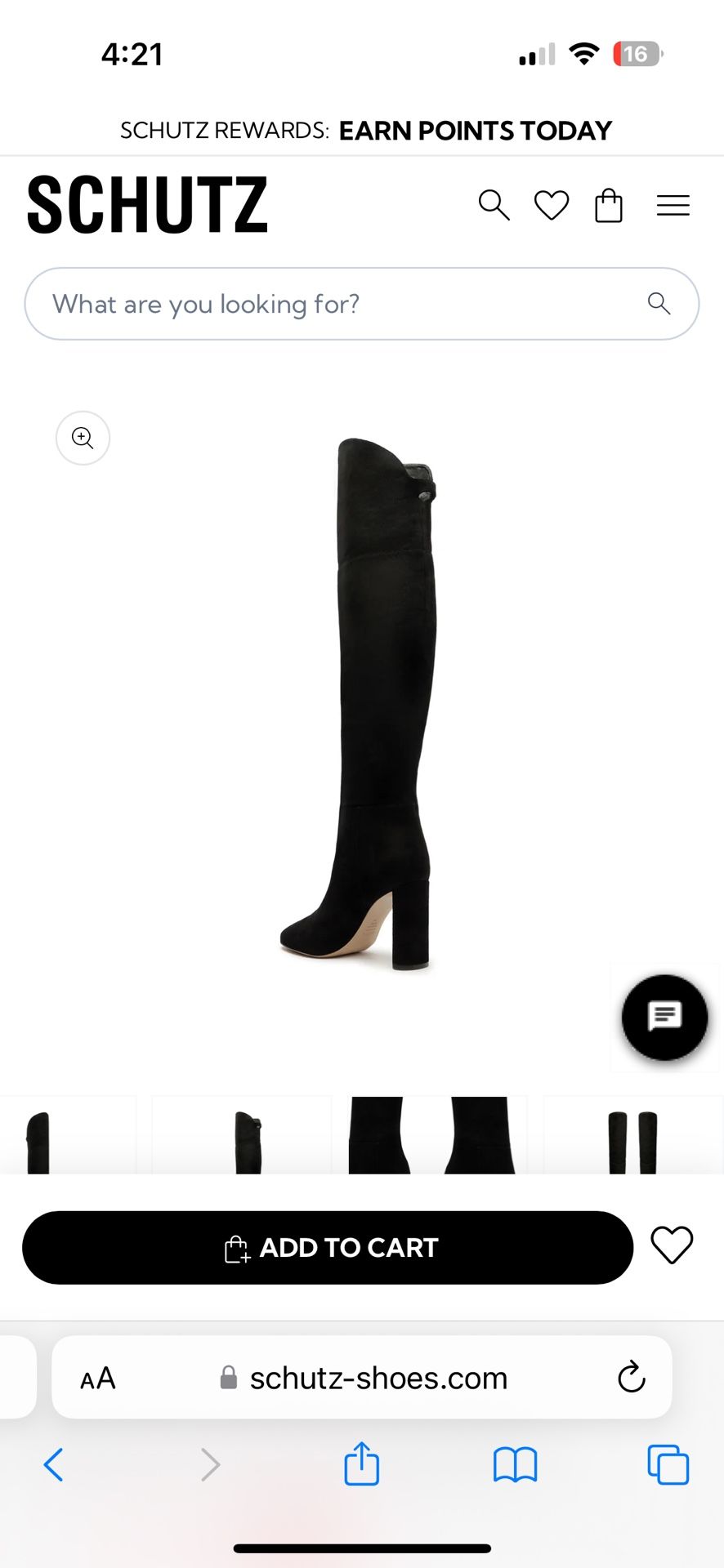Share this product page
This screenshot has width=724, height=1568.
pyautogui.click(x=361, y=1463)
